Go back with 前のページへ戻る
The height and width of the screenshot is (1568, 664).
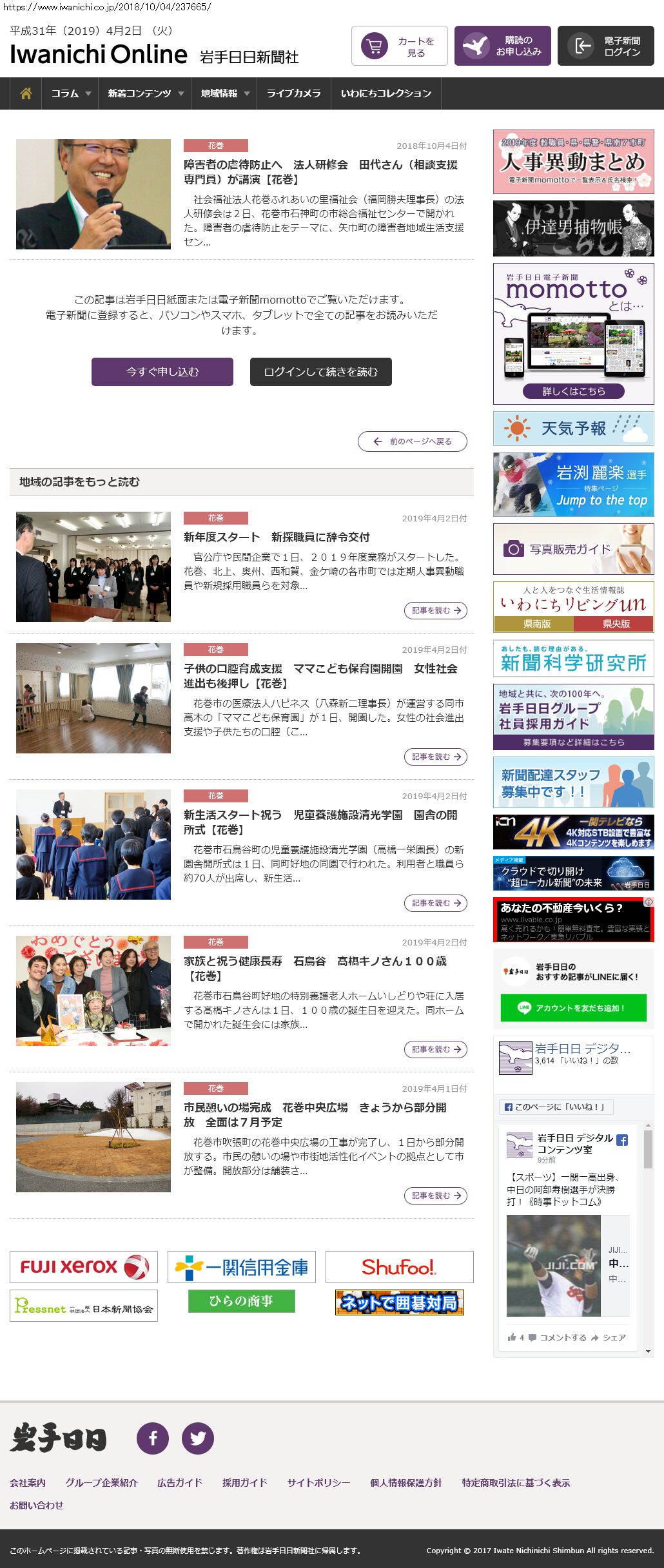tap(413, 441)
